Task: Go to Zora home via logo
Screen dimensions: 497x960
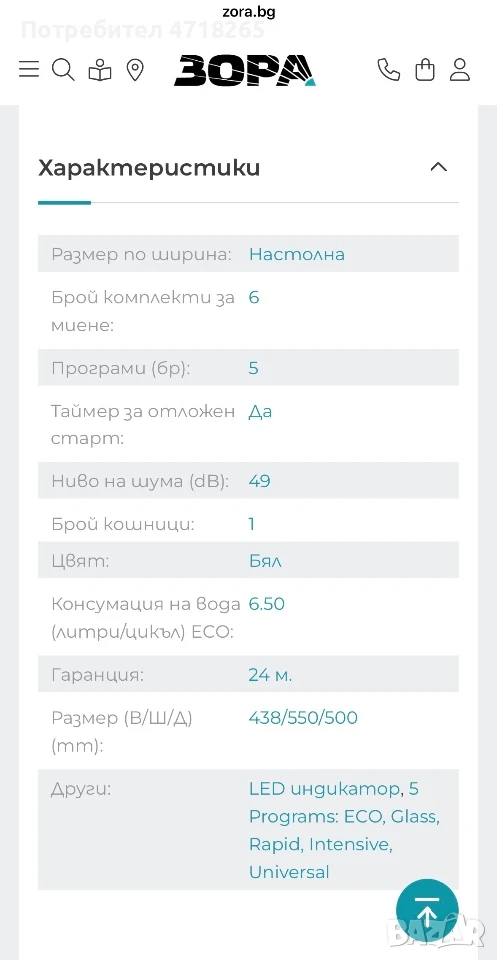Action: pyautogui.click(x=245, y=70)
